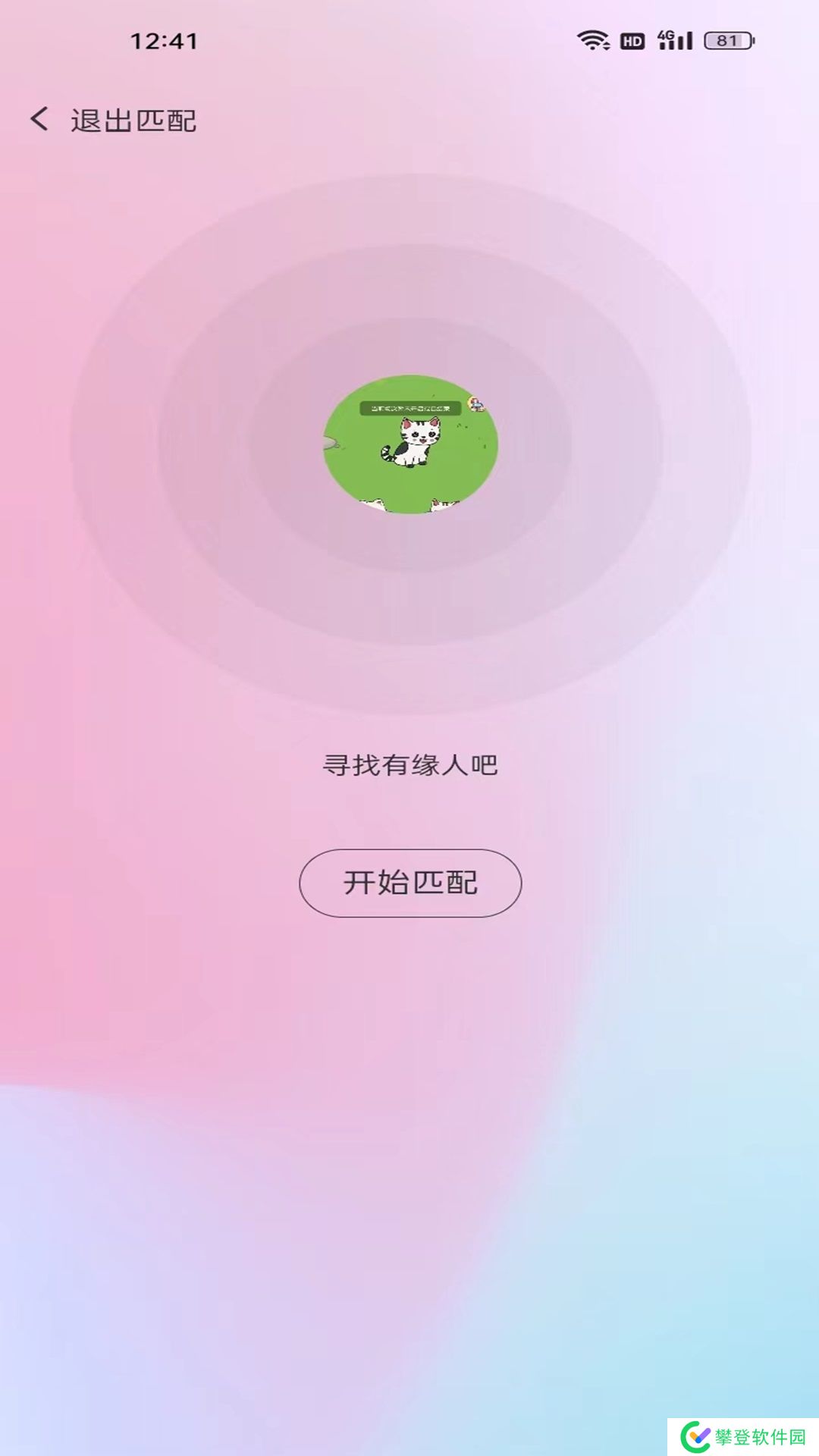Start matching with 开始匹配 button
This screenshot has width=819, height=1456.
(410, 883)
